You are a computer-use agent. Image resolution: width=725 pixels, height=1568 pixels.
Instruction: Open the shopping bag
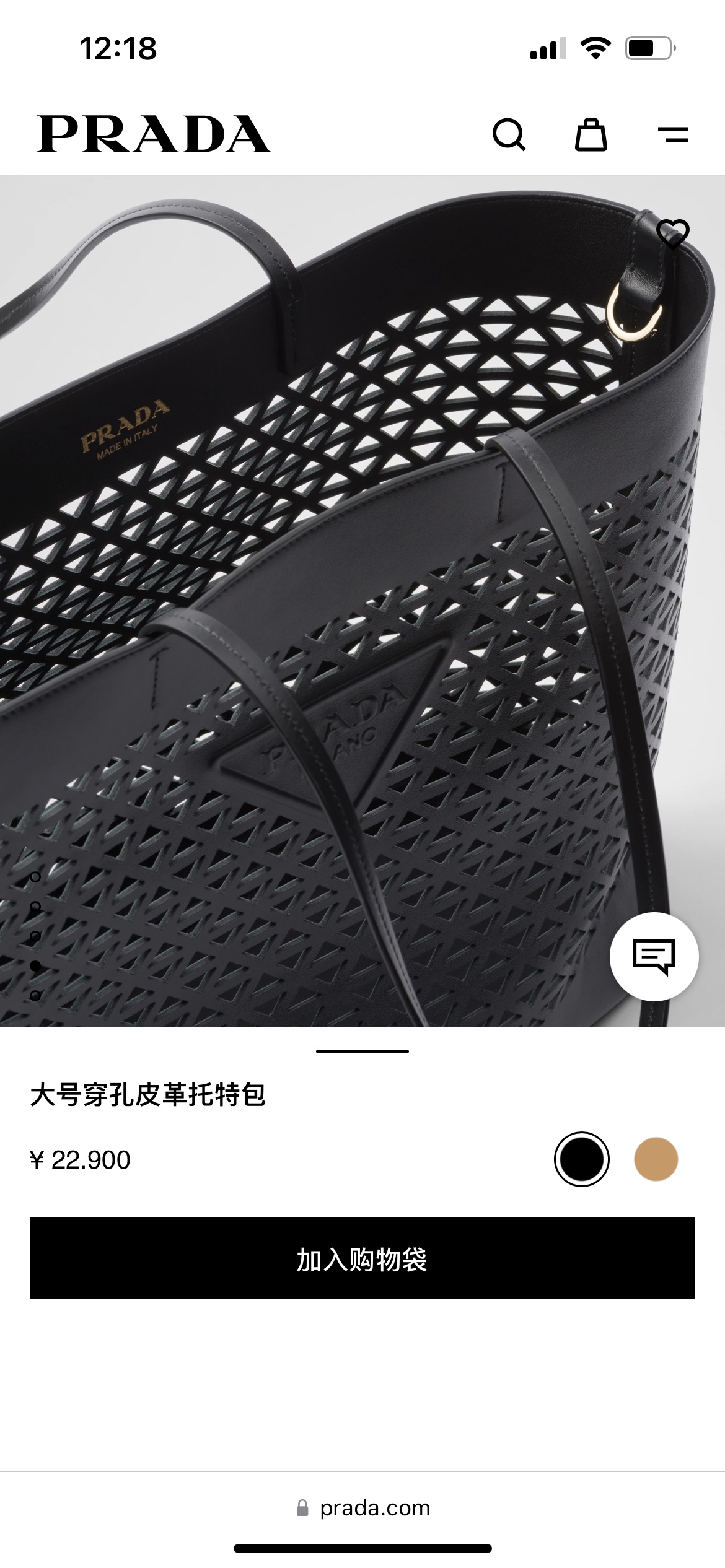pyautogui.click(x=591, y=134)
